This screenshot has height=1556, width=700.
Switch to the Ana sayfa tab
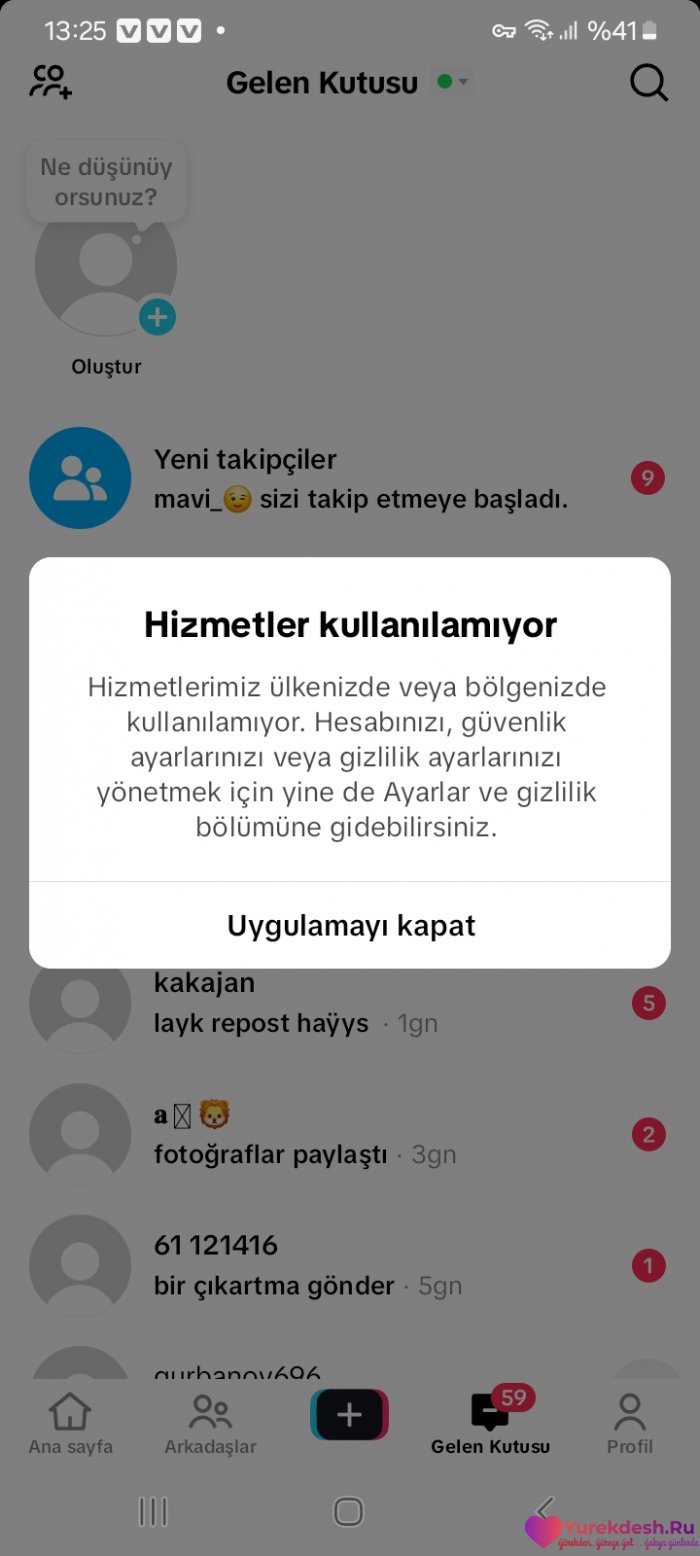coord(70,1423)
